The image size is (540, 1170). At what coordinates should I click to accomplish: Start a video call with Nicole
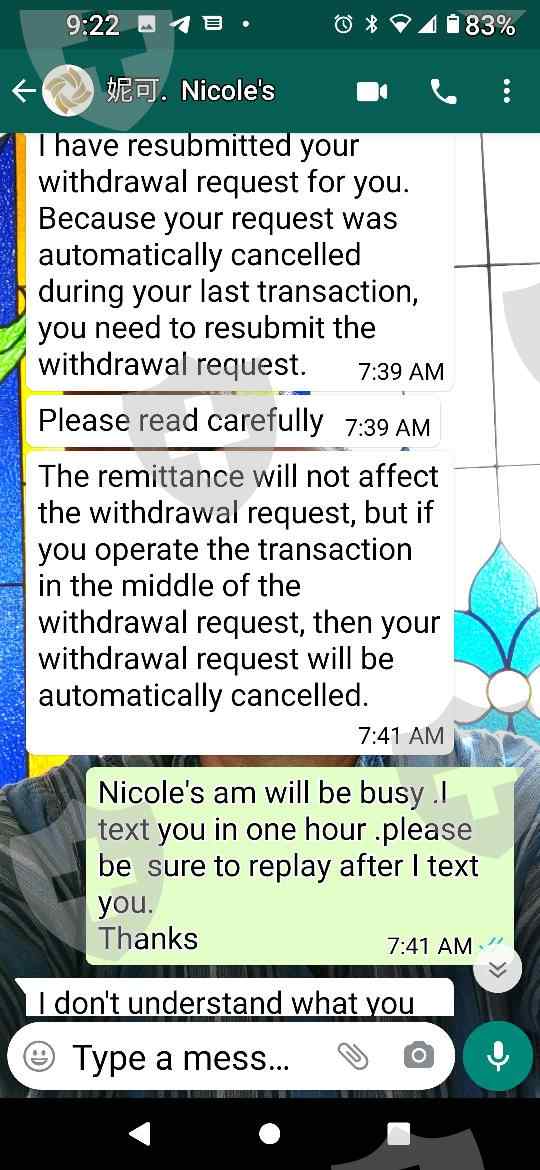(x=372, y=92)
